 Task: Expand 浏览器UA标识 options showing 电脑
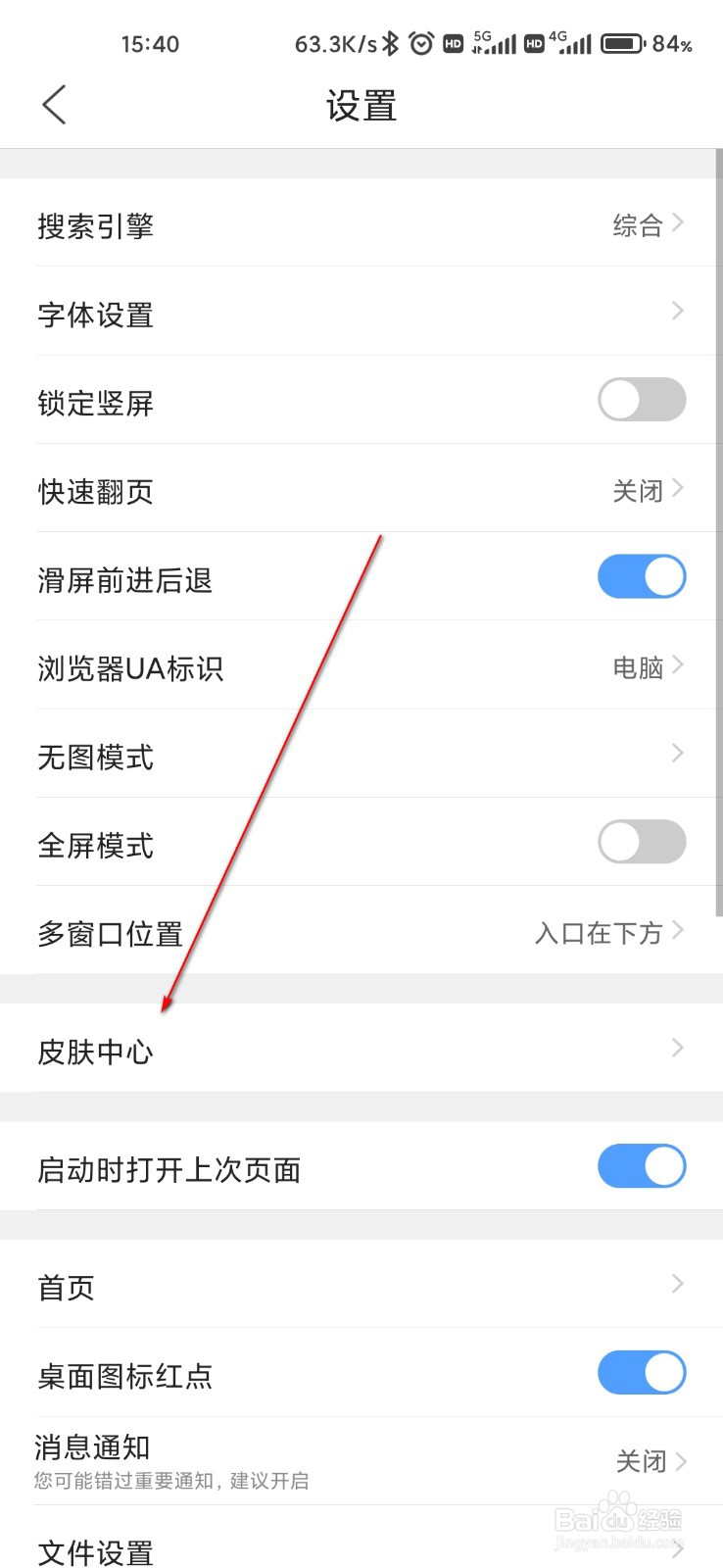tap(361, 667)
